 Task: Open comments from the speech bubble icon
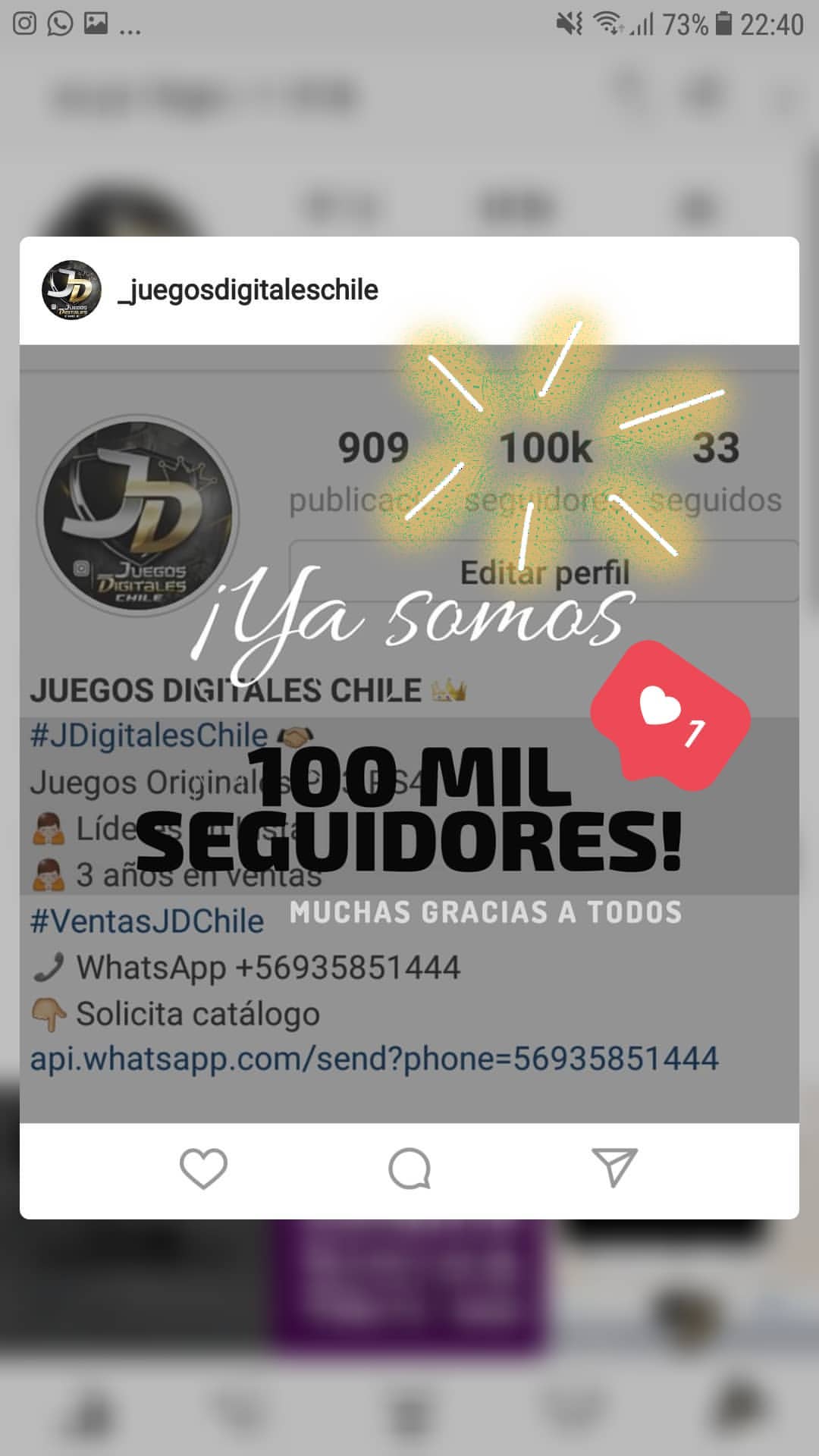(x=409, y=1169)
